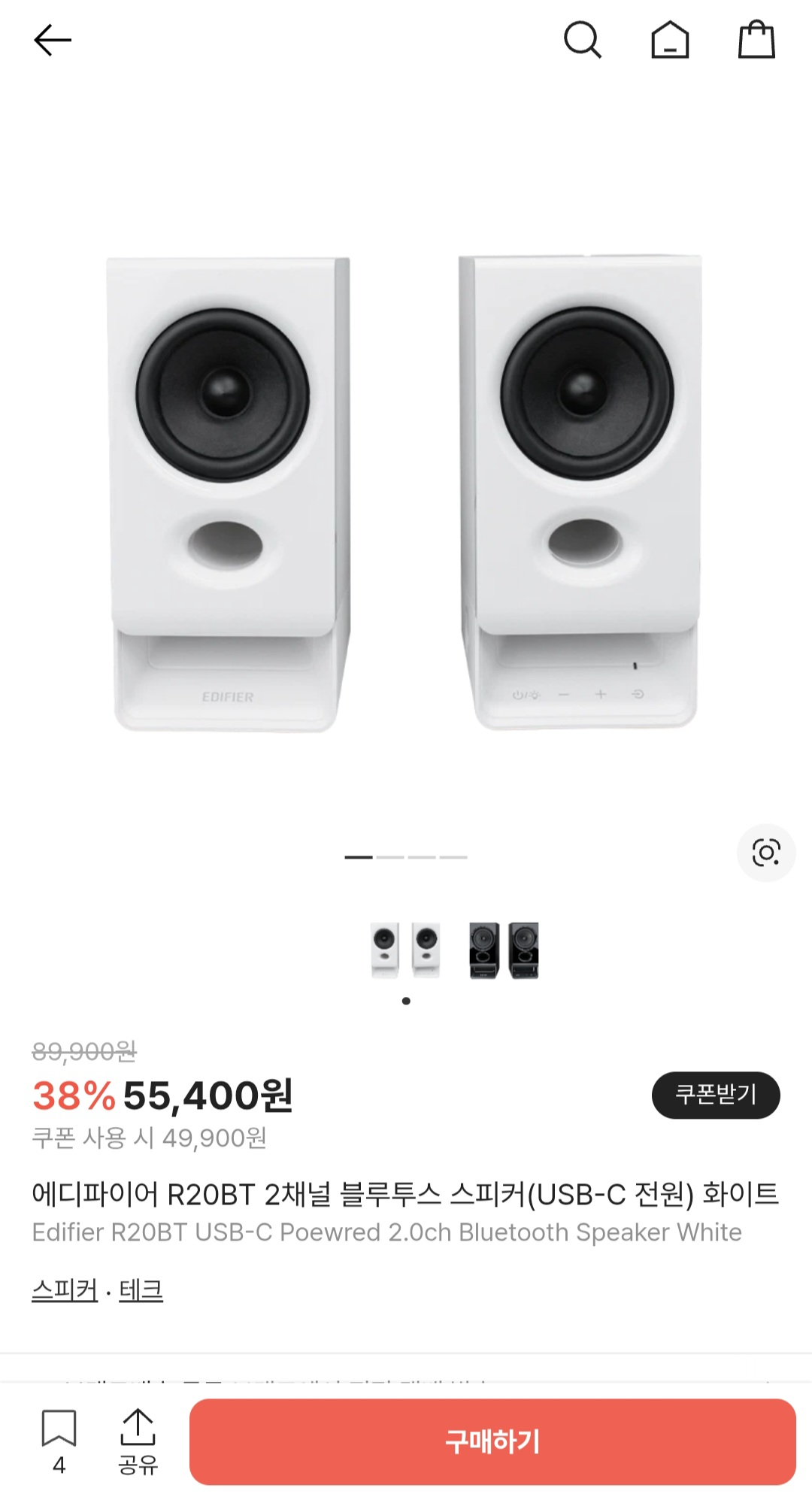This screenshot has height=1500, width=812.
Task: Share this product via 공유
Action: (138, 1441)
